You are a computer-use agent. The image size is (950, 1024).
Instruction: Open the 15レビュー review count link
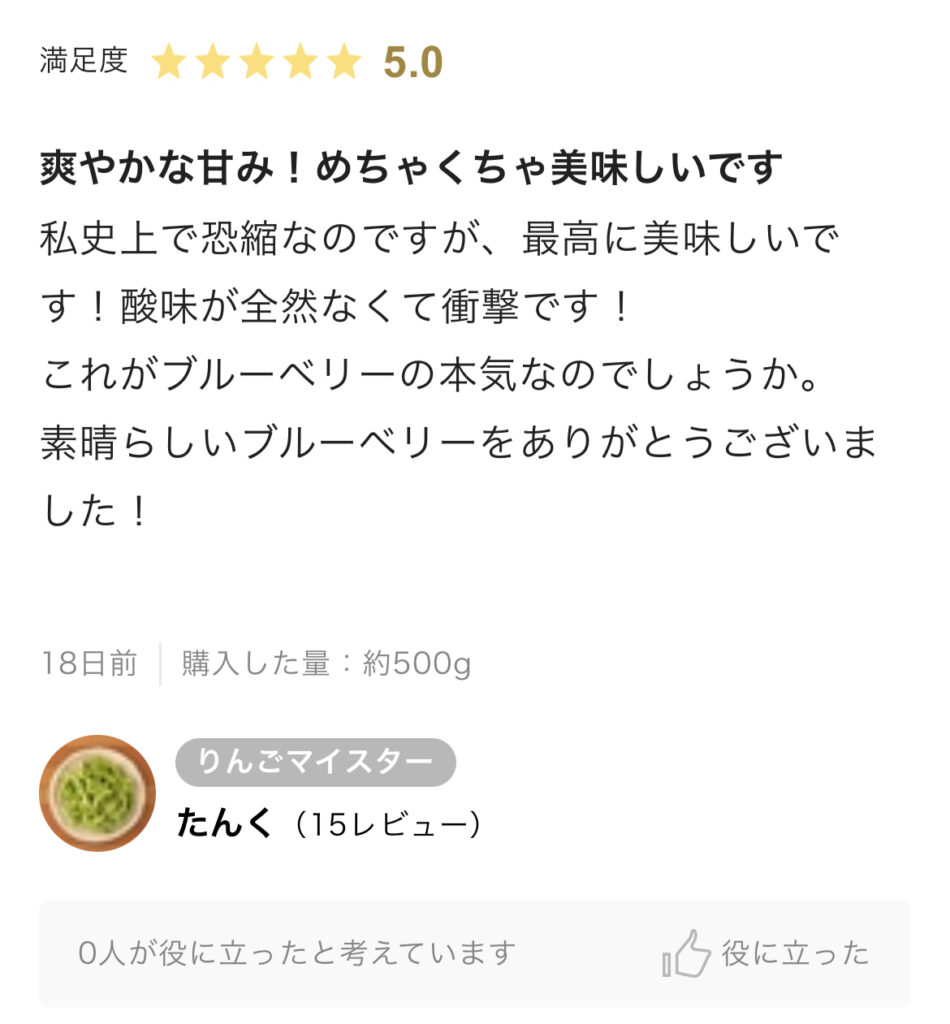point(390,825)
